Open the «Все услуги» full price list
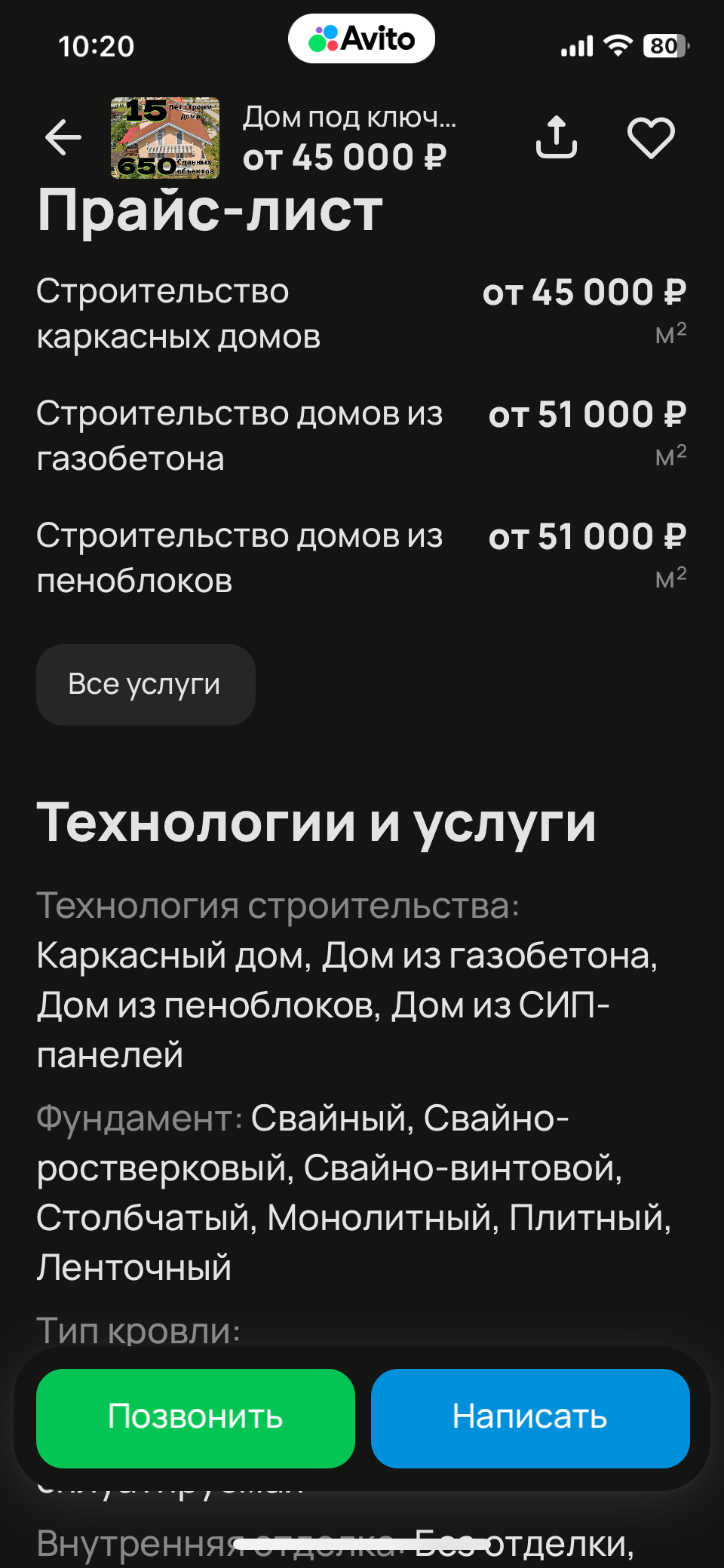Screen dimensions: 724x1568 [x=146, y=685]
